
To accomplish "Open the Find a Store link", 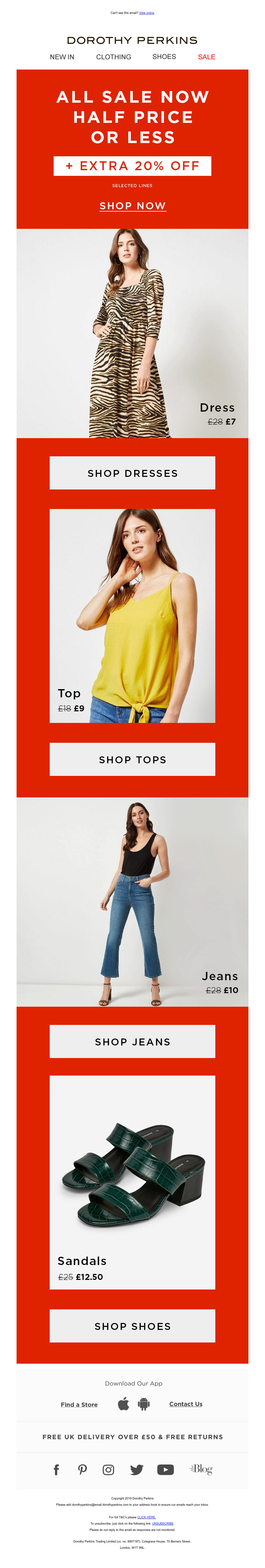I will pyautogui.click(x=79, y=1404).
